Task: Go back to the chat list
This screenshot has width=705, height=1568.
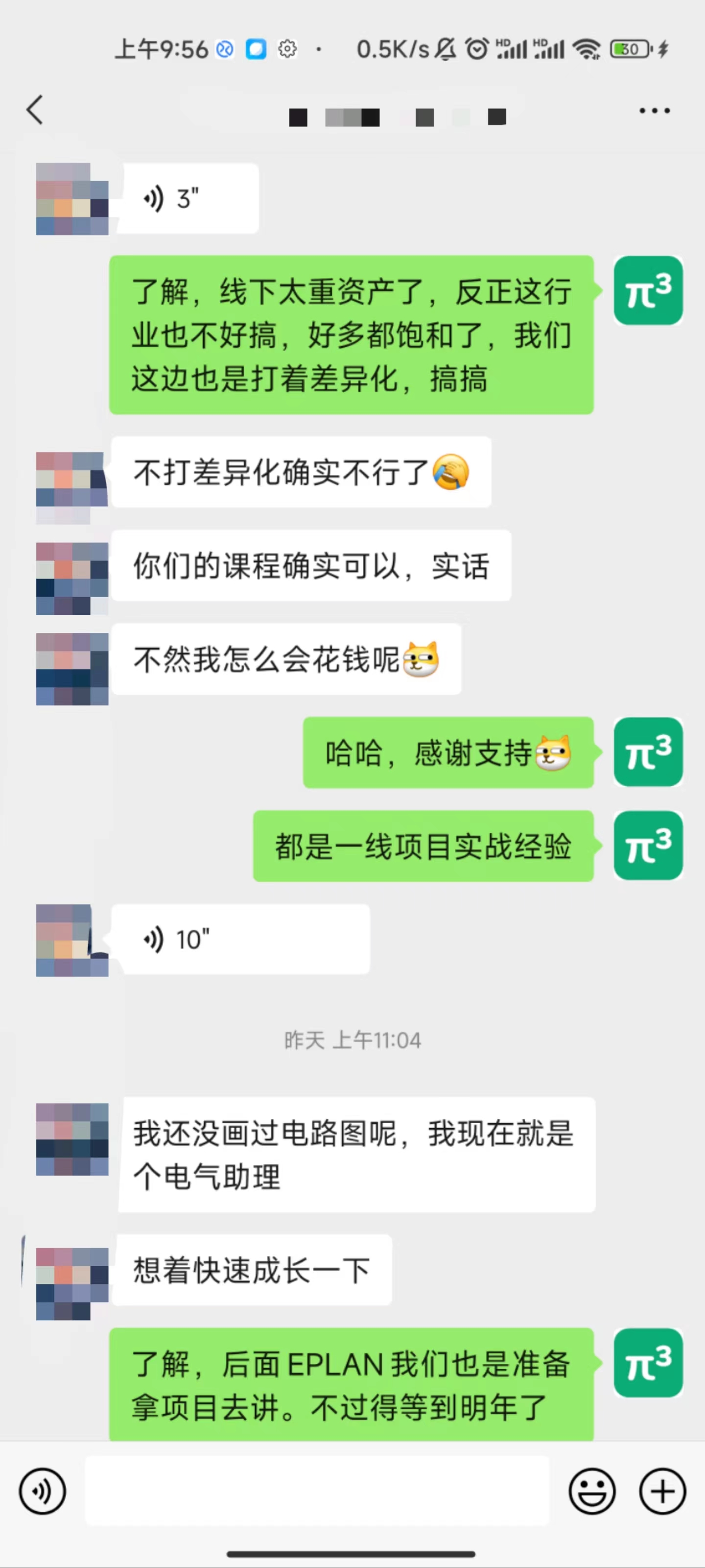Action: 35,110
